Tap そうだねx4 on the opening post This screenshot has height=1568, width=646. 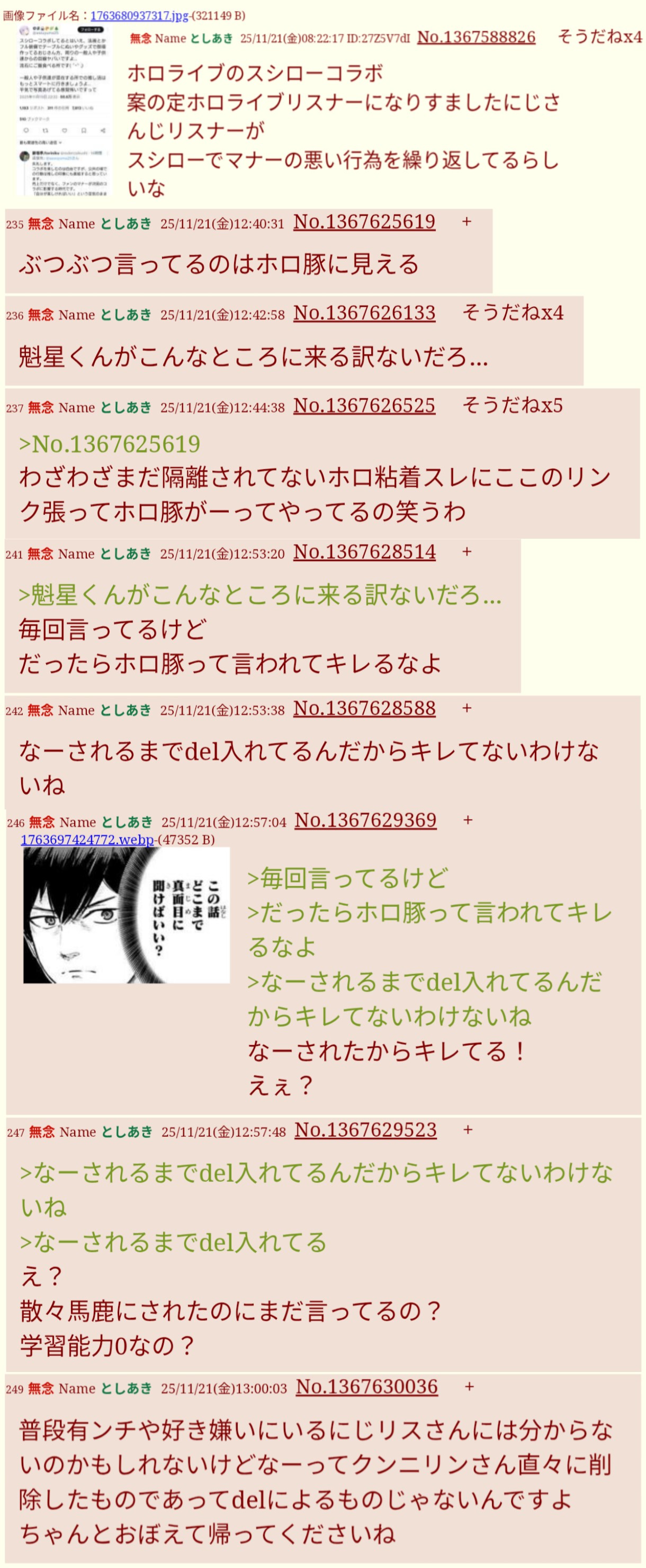pos(599,37)
